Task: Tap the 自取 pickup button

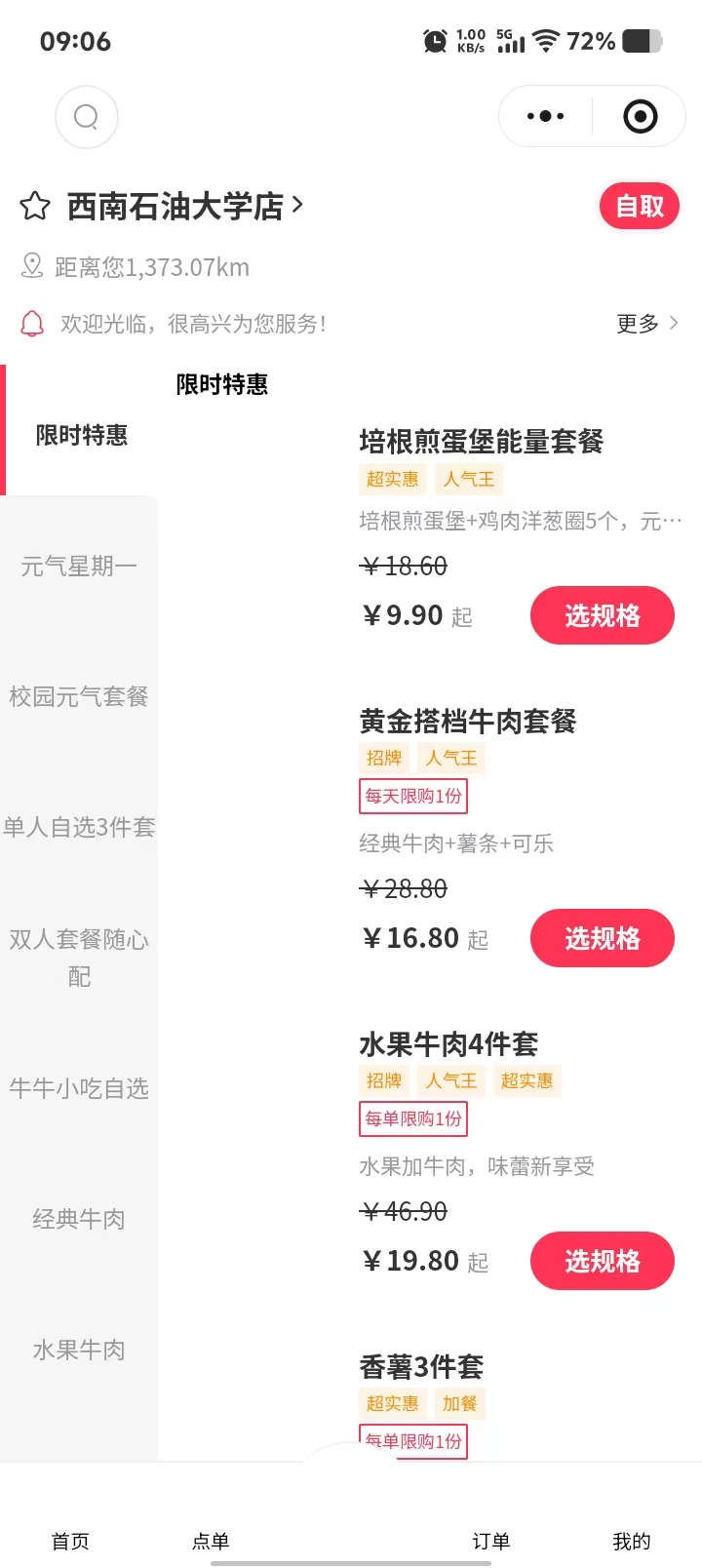Action: pos(639,207)
